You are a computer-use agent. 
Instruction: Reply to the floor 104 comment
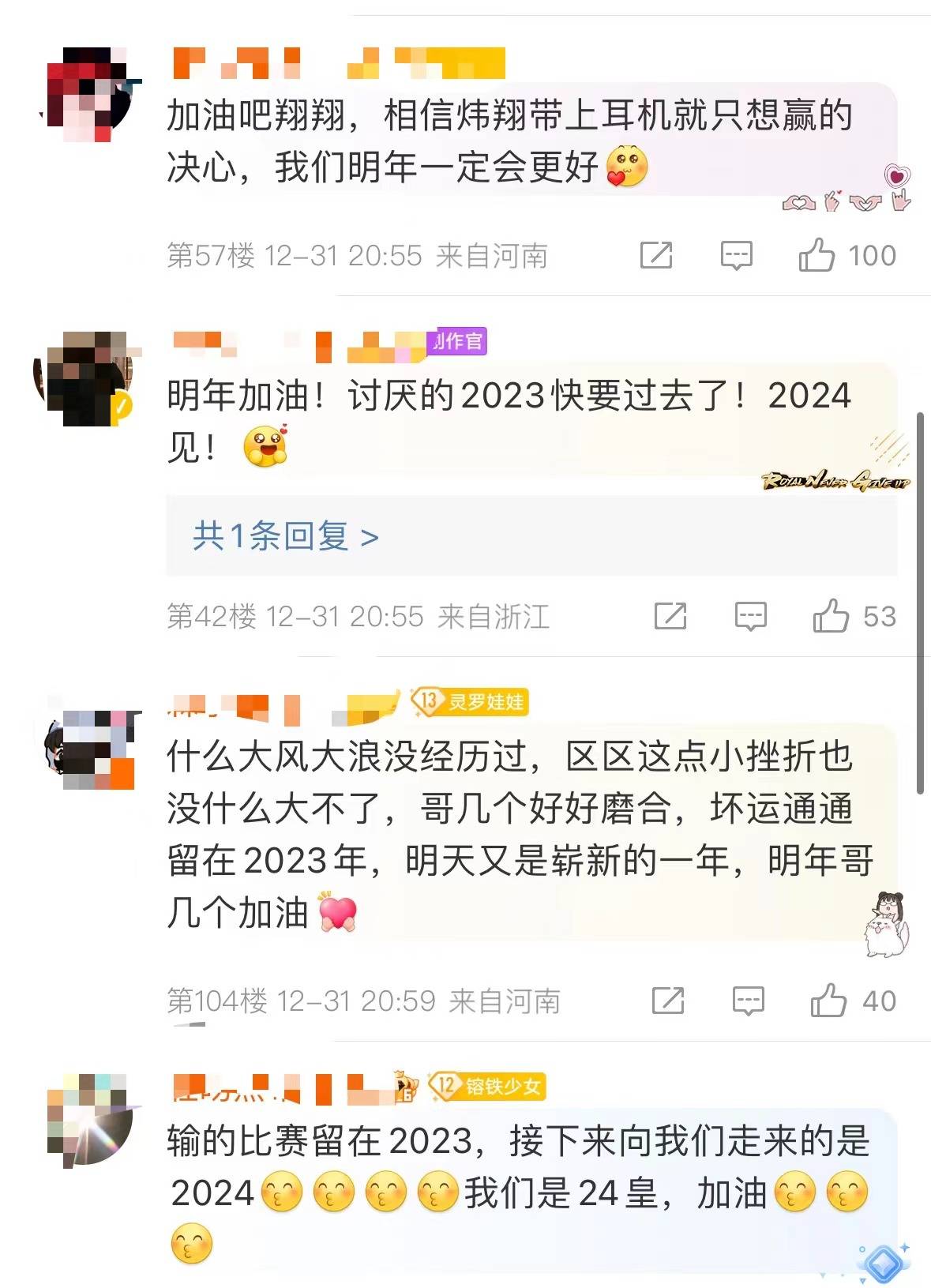[x=747, y=1001]
